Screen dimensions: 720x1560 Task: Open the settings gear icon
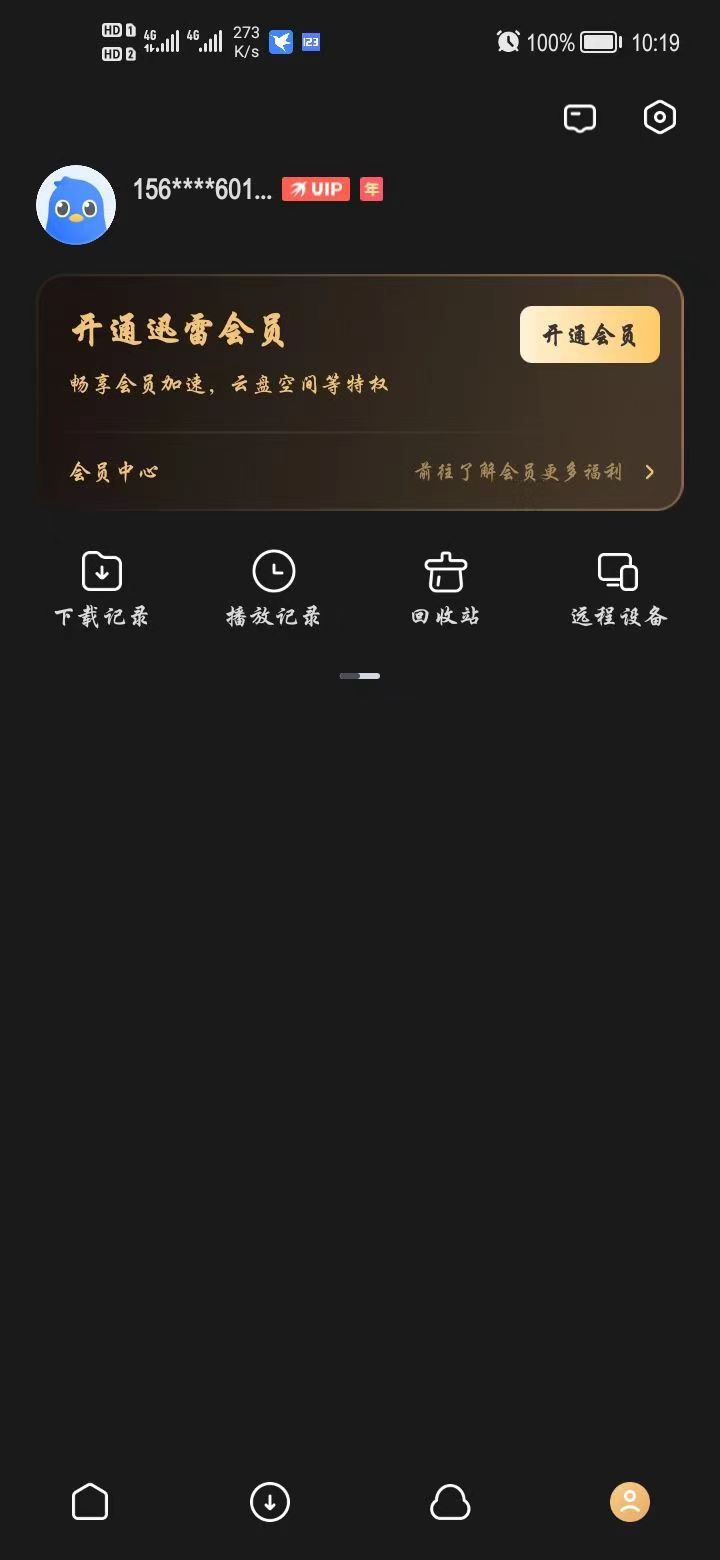pos(659,118)
